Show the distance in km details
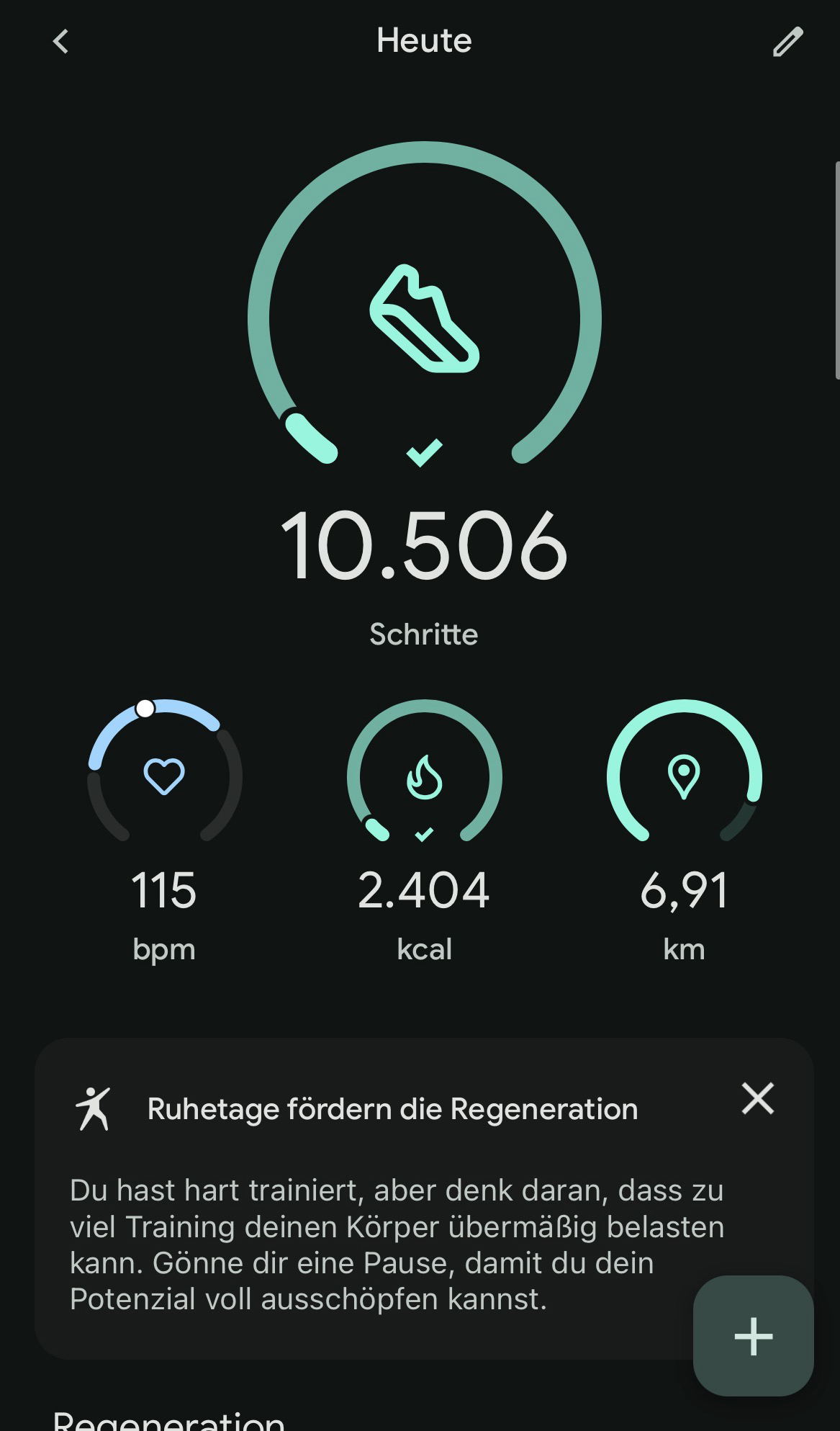840x1431 pixels. 684,778
